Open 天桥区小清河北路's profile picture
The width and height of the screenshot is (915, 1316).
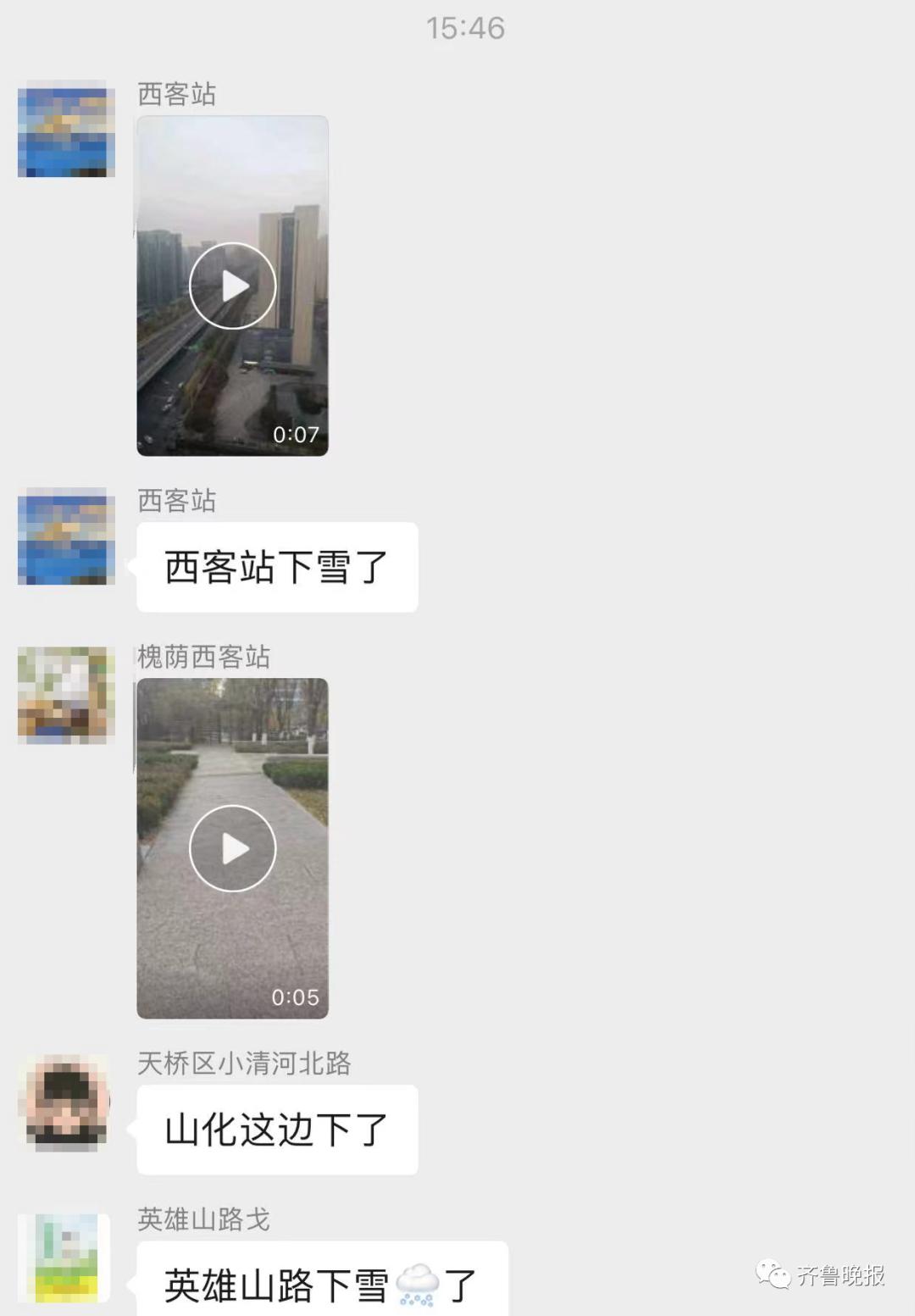66,1102
